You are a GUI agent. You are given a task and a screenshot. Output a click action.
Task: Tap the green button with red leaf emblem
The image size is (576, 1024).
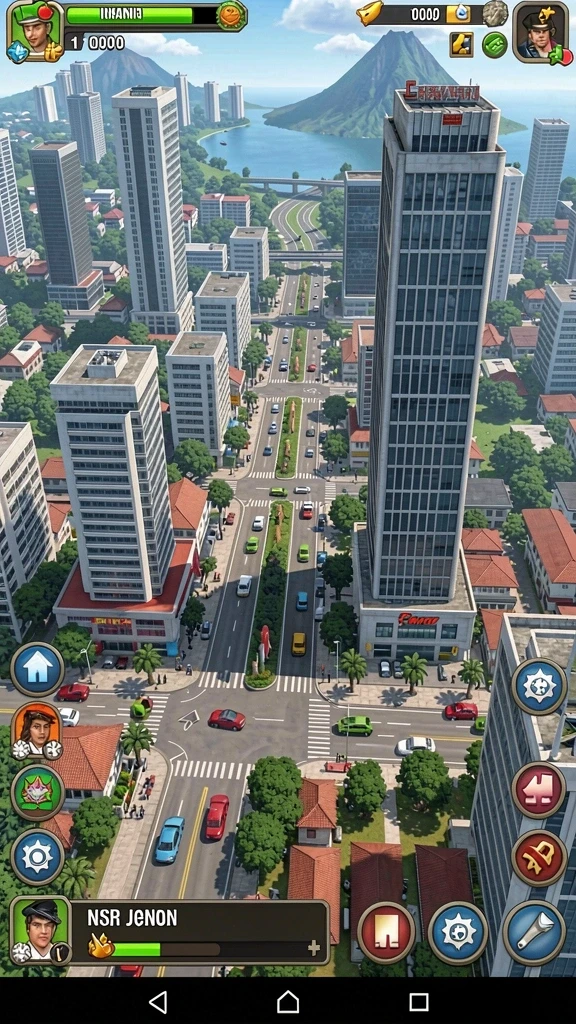pos(37,793)
